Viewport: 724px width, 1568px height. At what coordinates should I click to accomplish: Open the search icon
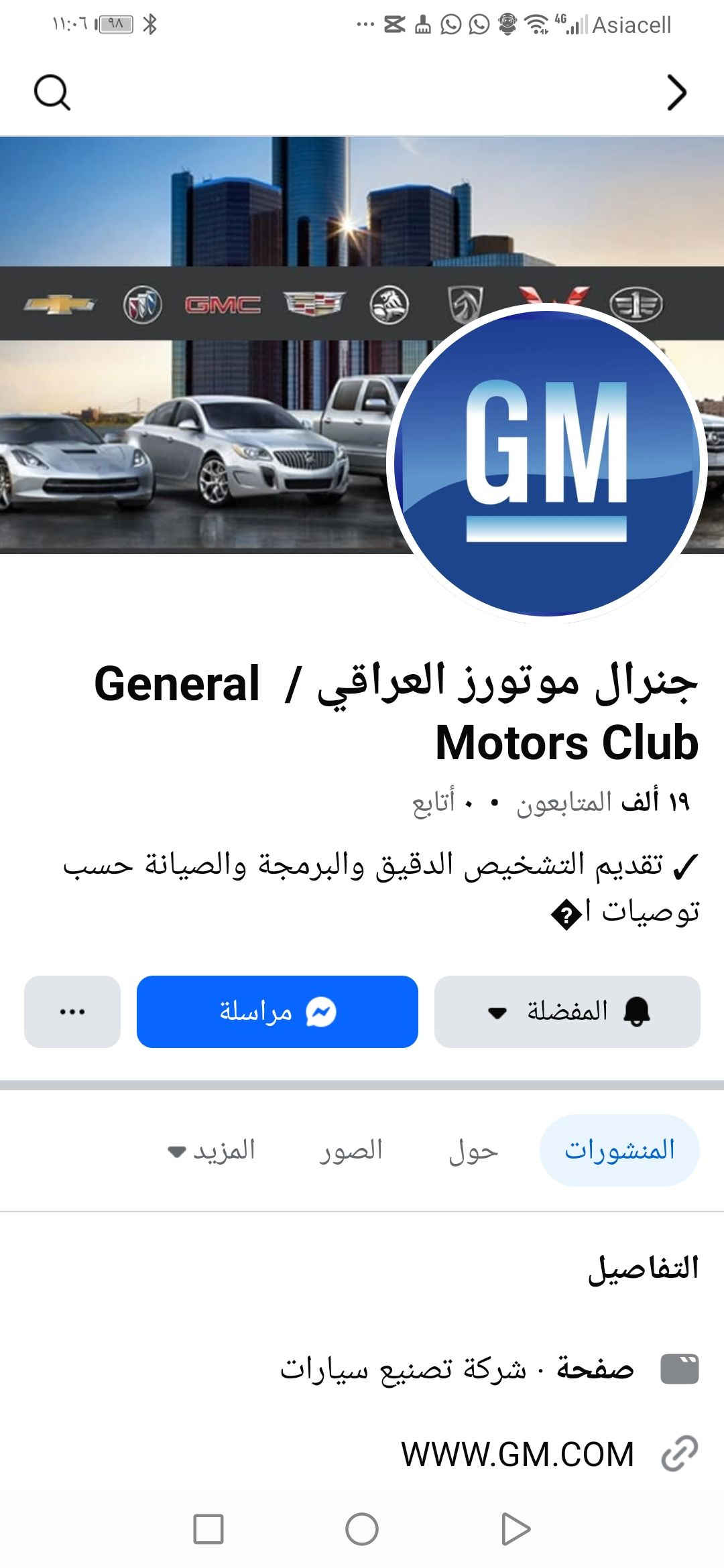(x=52, y=92)
